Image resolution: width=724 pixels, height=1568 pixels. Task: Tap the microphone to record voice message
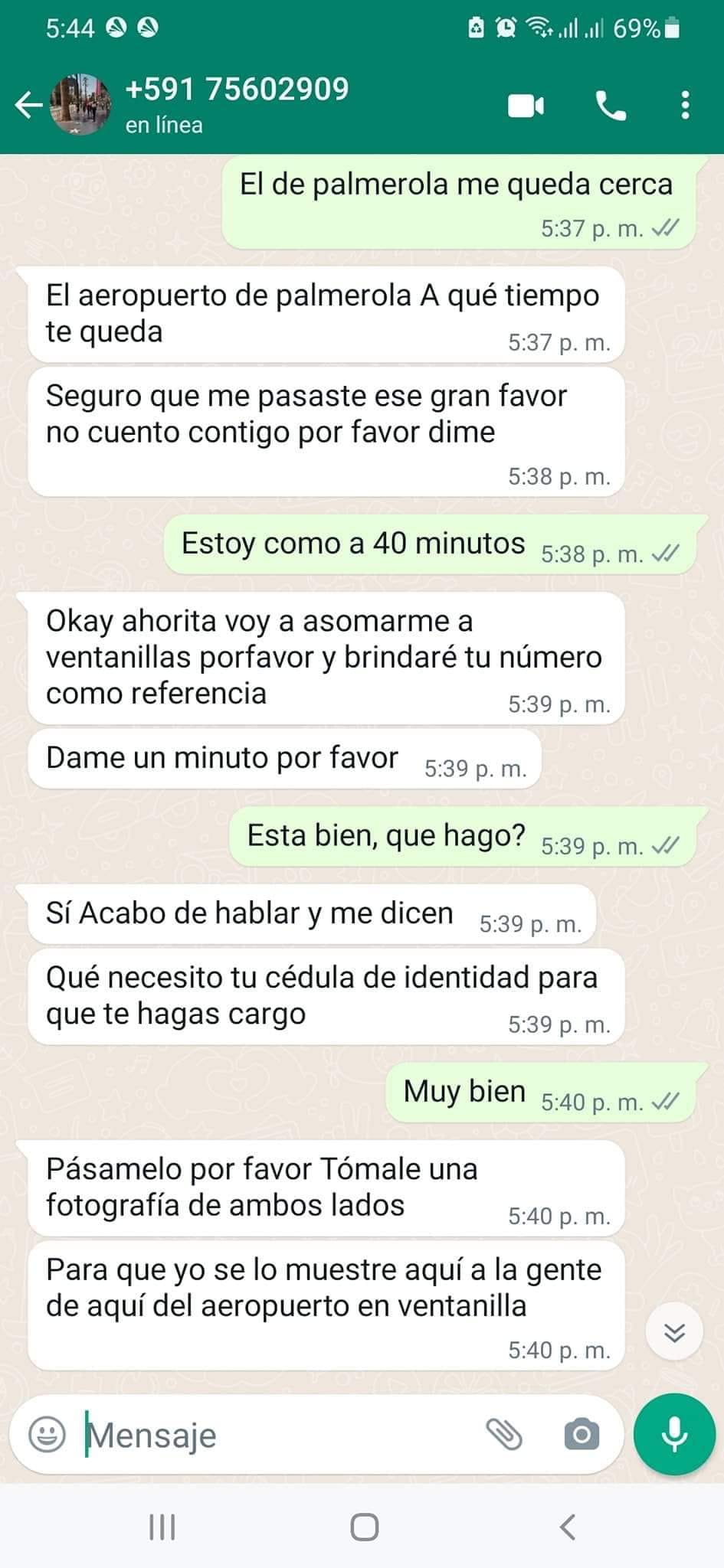click(673, 1435)
